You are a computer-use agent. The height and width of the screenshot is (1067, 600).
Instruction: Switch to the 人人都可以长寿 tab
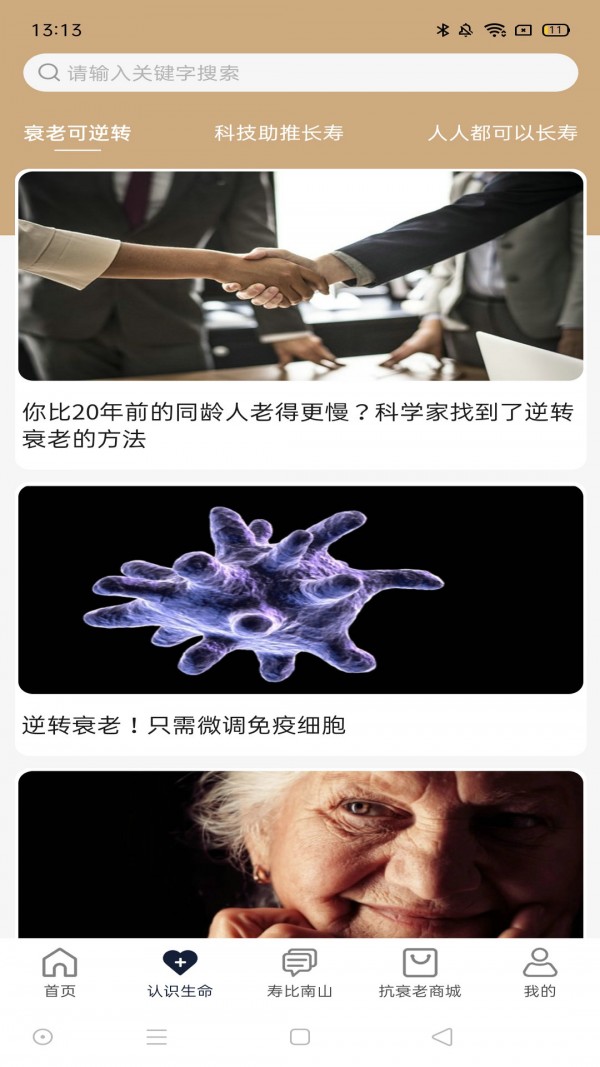pos(503,133)
